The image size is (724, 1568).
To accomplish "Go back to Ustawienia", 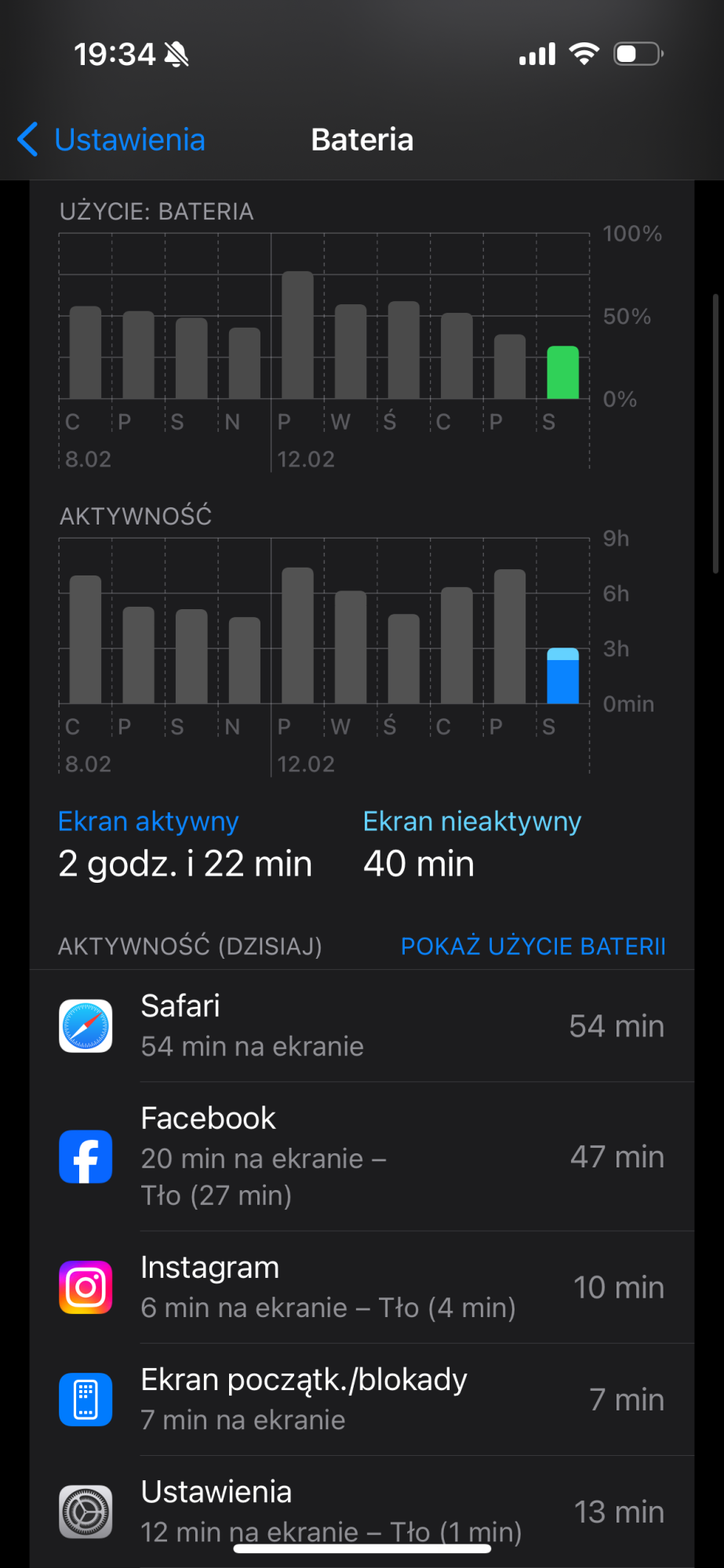I will tap(111, 140).
